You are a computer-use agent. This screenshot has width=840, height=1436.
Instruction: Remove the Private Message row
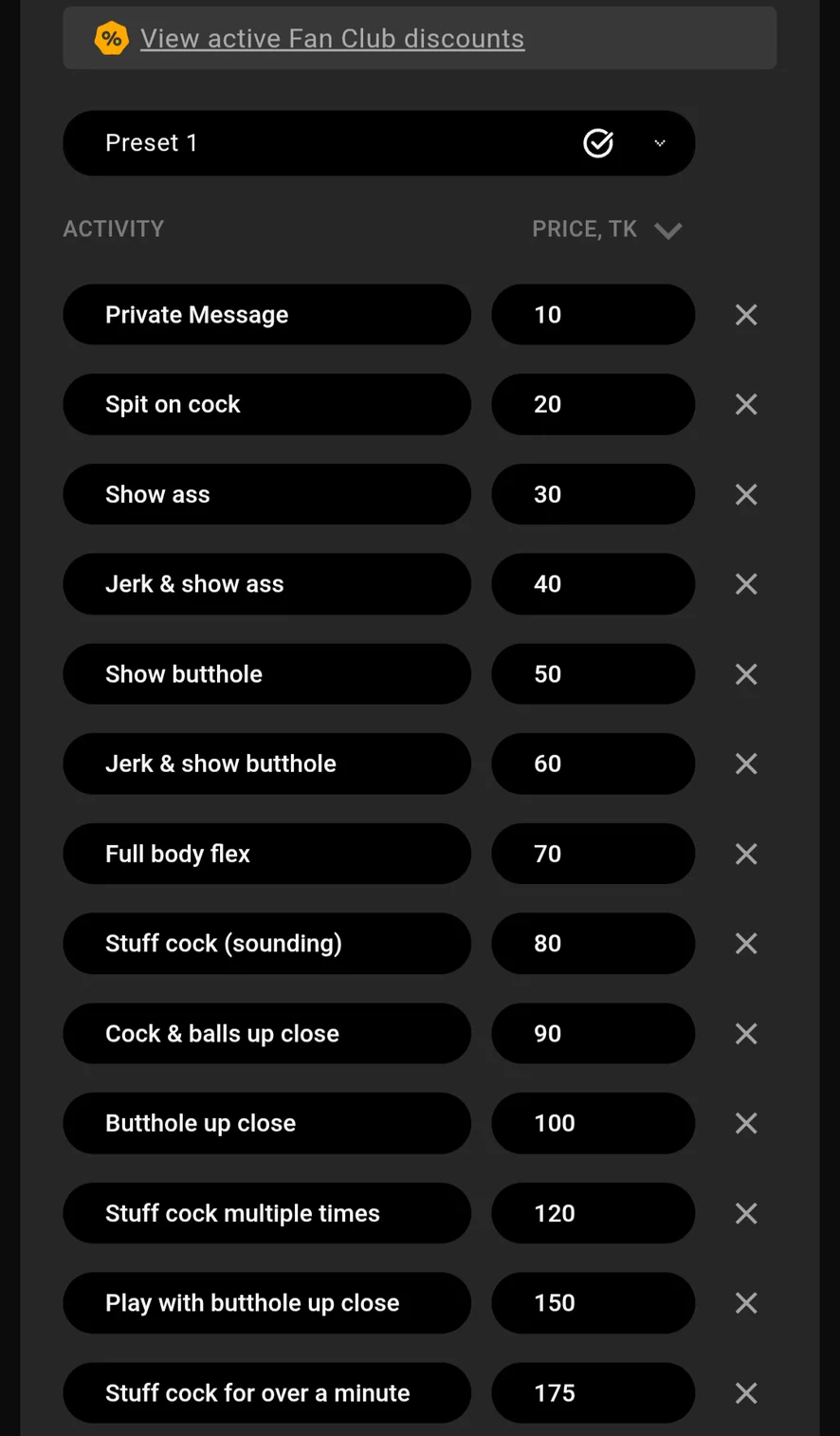point(746,315)
